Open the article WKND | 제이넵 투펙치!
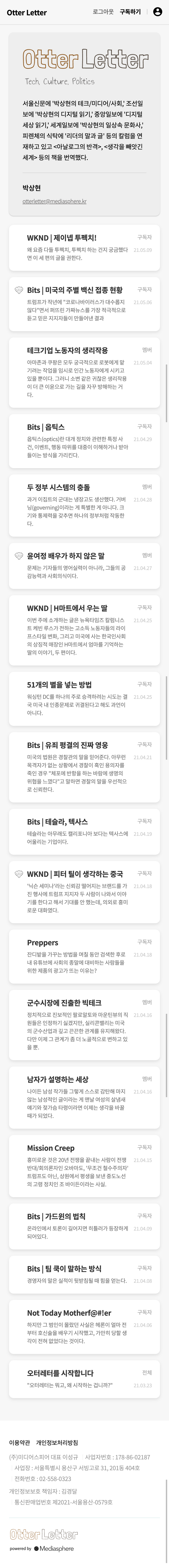 coord(61,237)
